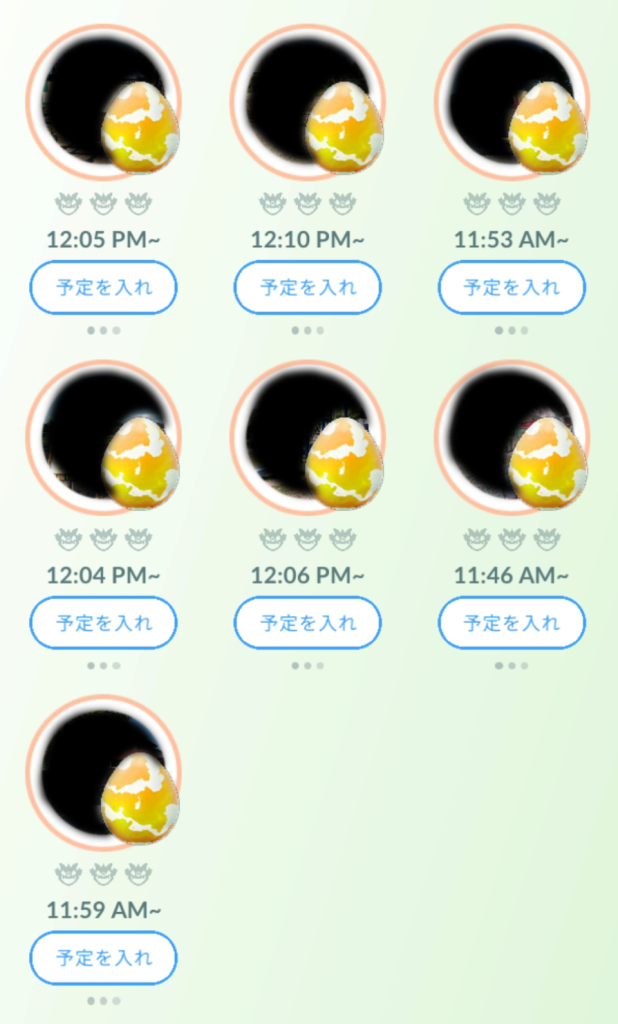Open the raid egg at 12:05 PM
Screen dimensions: 618x1024
[103, 102]
